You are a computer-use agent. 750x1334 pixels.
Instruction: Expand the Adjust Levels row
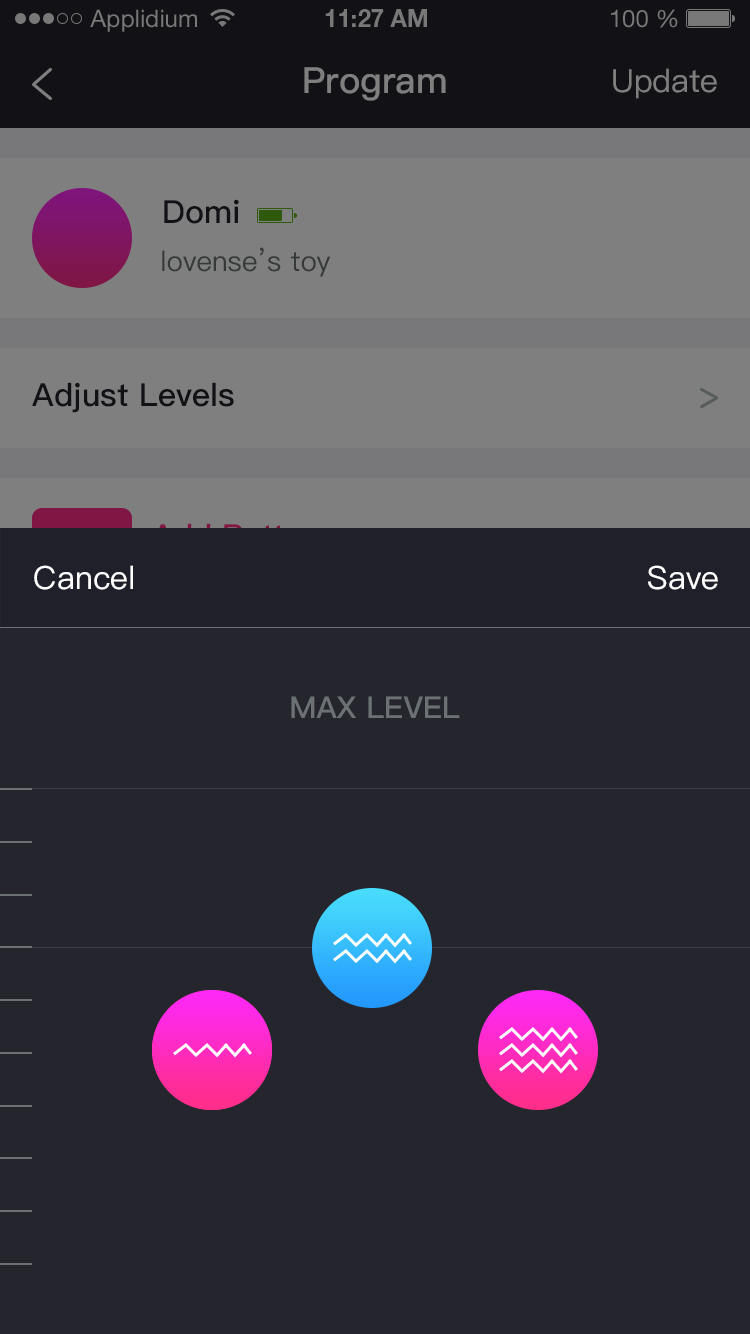click(x=133, y=395)
